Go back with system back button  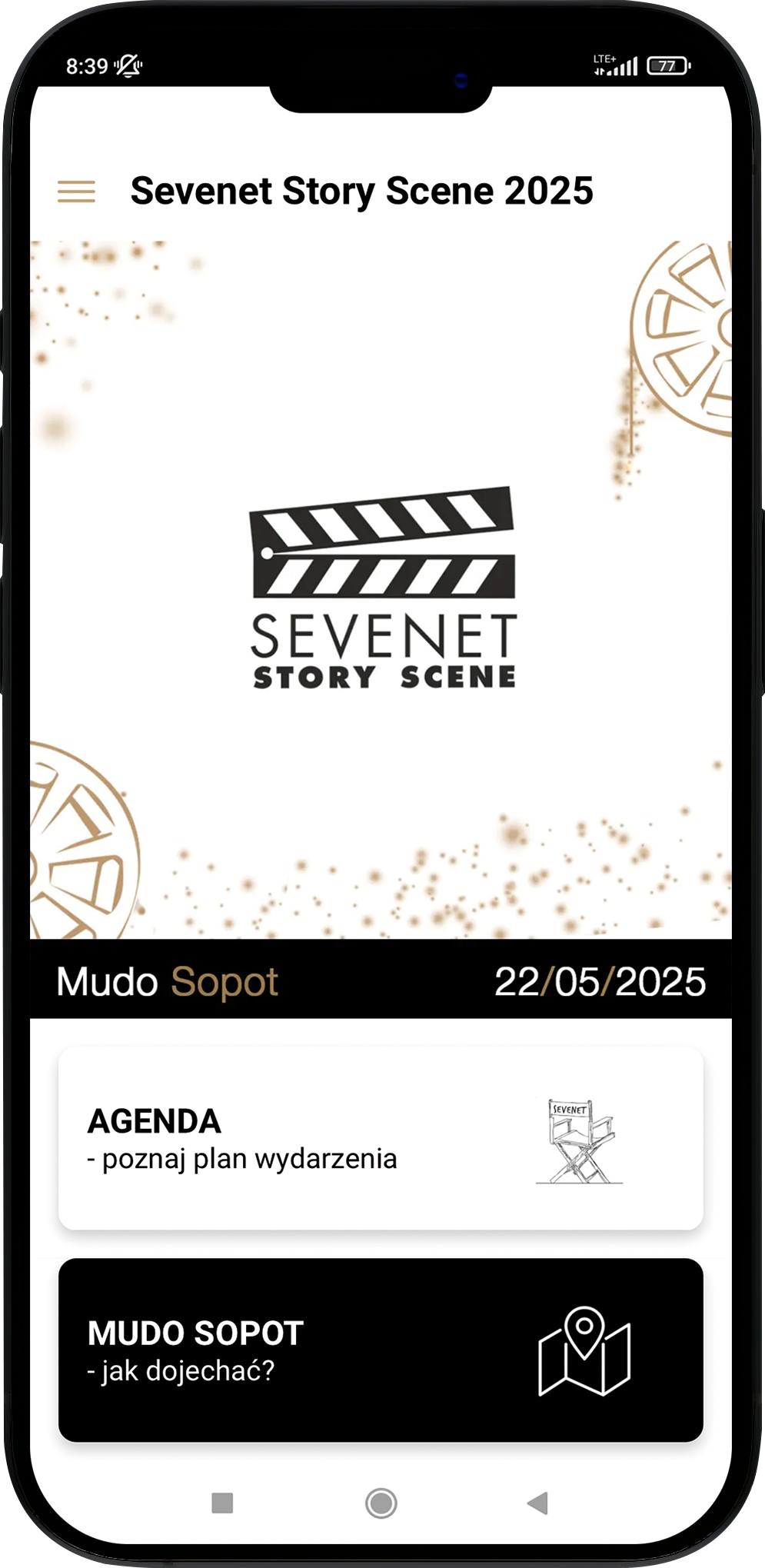click(537, 1503)
